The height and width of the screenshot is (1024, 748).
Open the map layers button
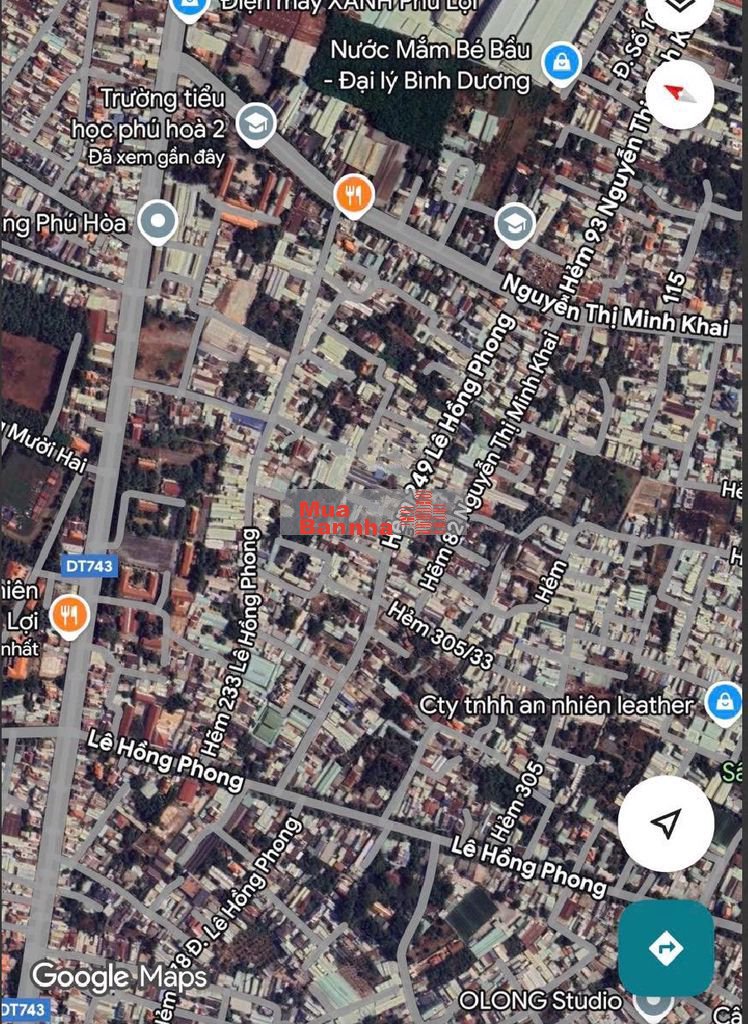point(682,8)
